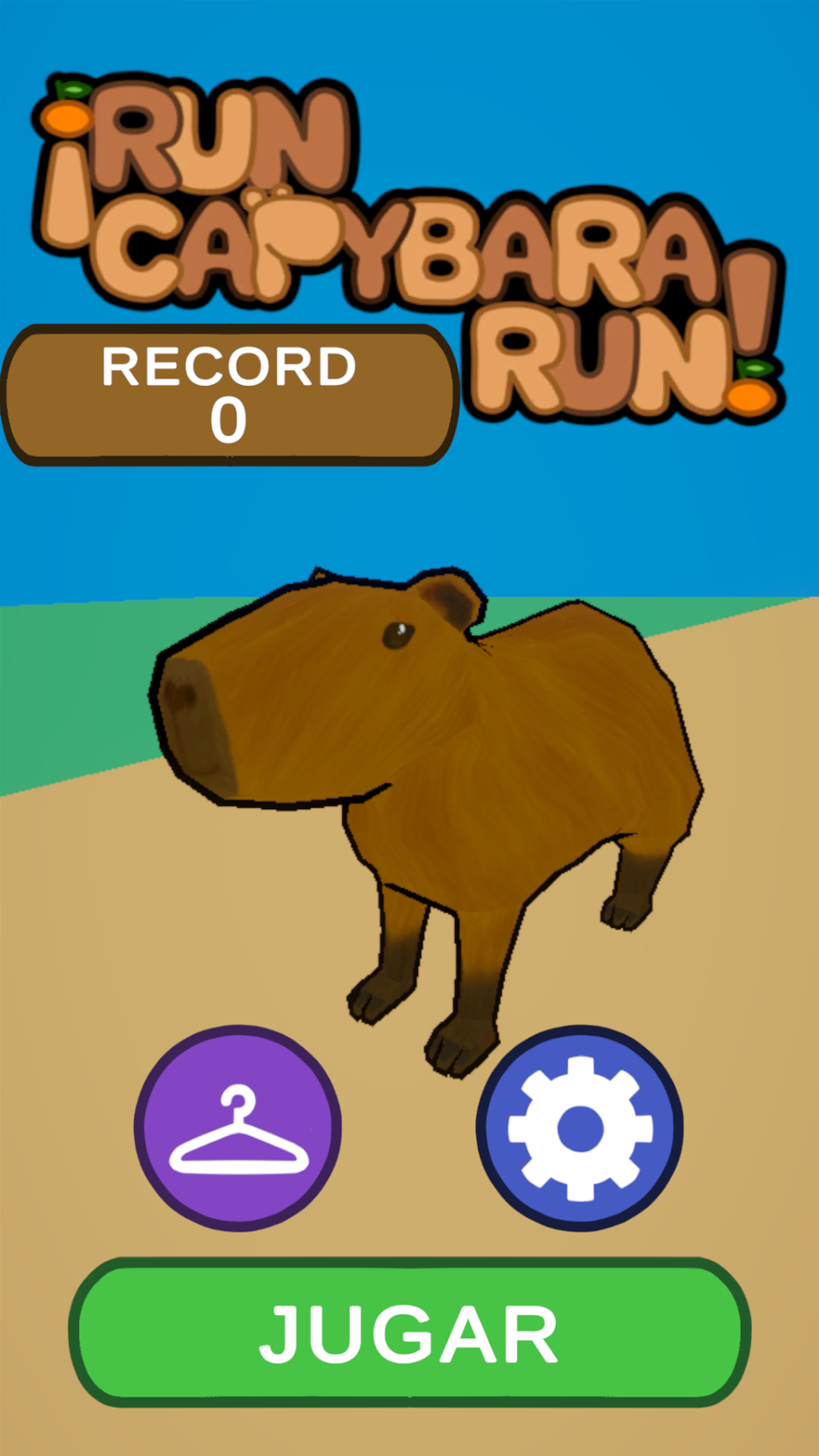This screenshot has height=1456, width=819.
Task: Tap the green JUGAR button
Action: [x=409, y=1332]
